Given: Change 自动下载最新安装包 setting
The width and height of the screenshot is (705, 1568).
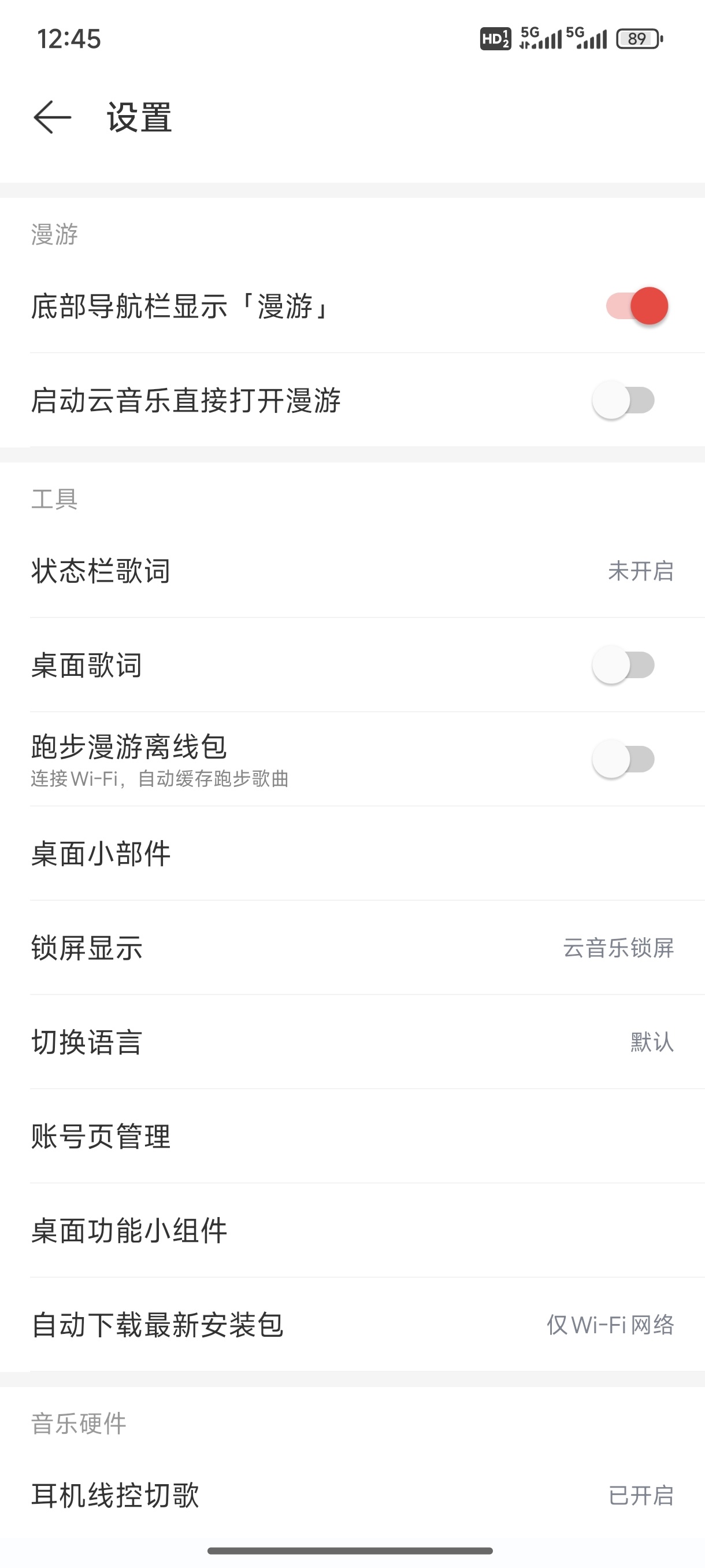Looking at the screenshot, I should coord(352,1325).
